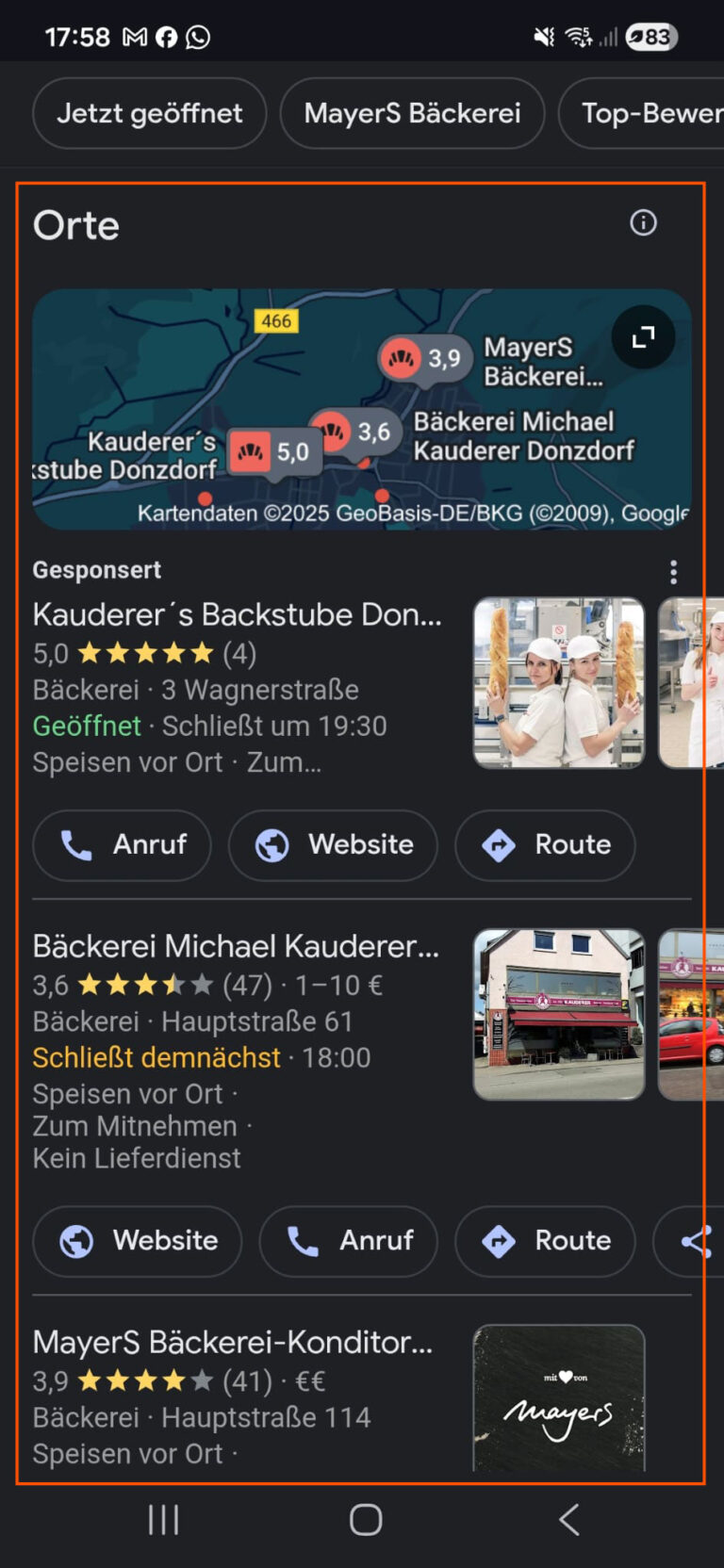Visit the website of Kauderer´s Backstube
Viewport: 724px width, 1568px height.
pos(333,845)
